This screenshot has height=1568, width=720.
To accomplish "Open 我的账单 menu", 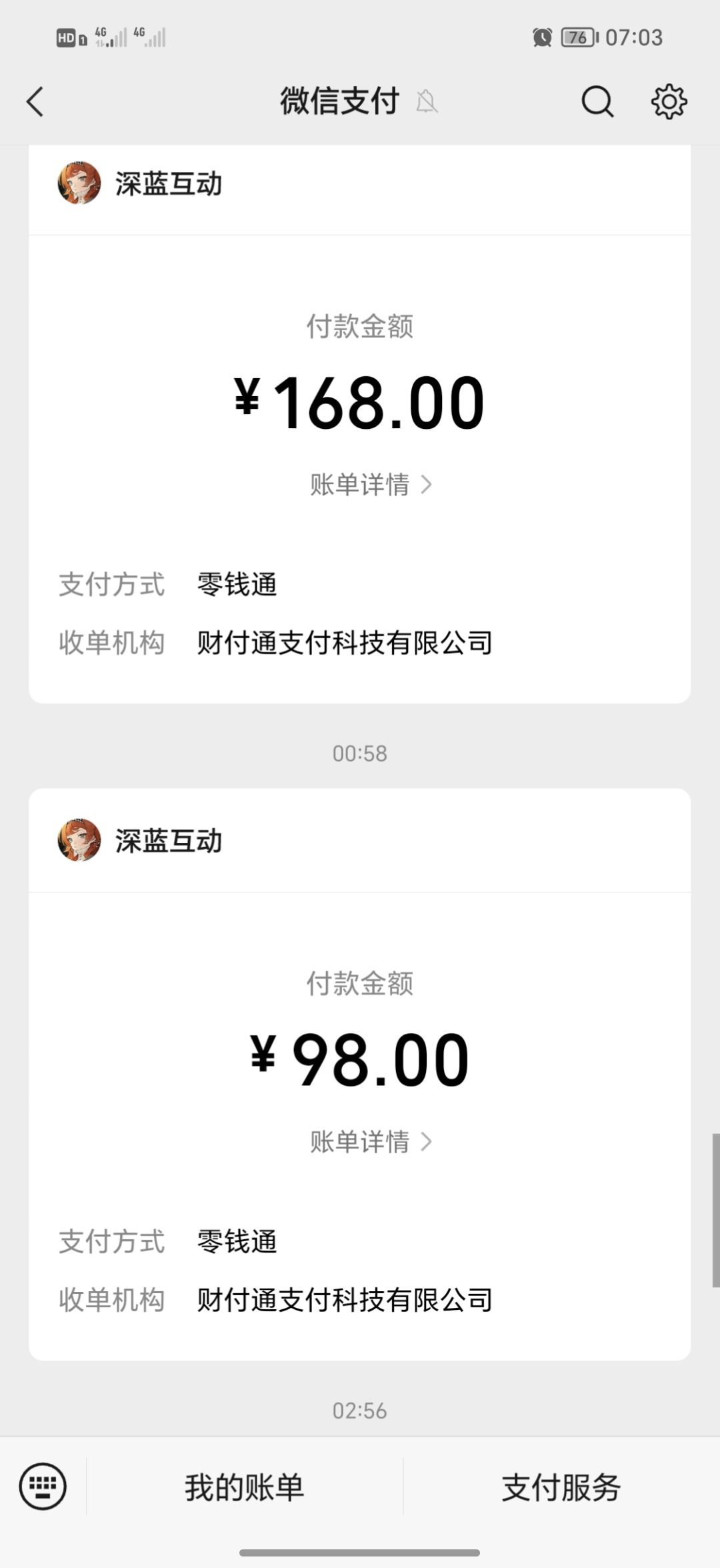I will (x=244, y=1488).
